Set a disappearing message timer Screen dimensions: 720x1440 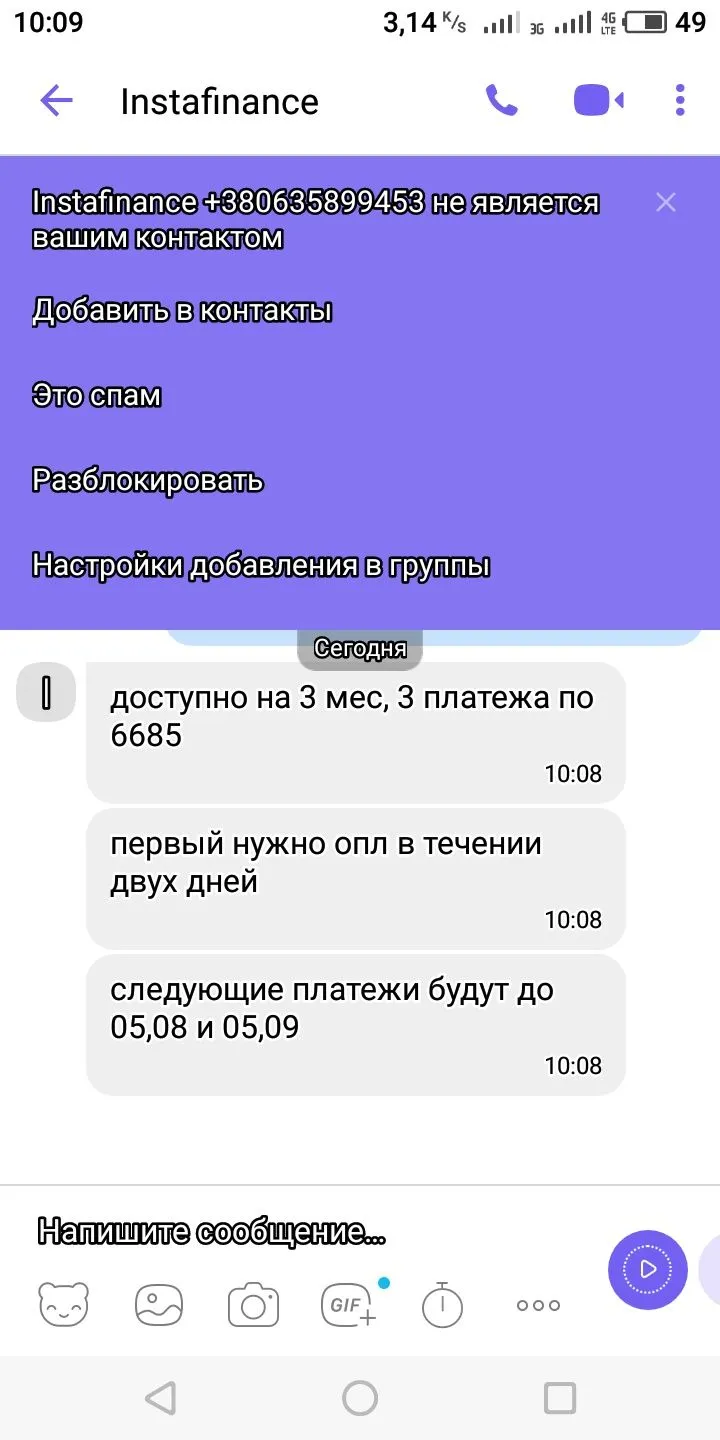click(442, 1304)
